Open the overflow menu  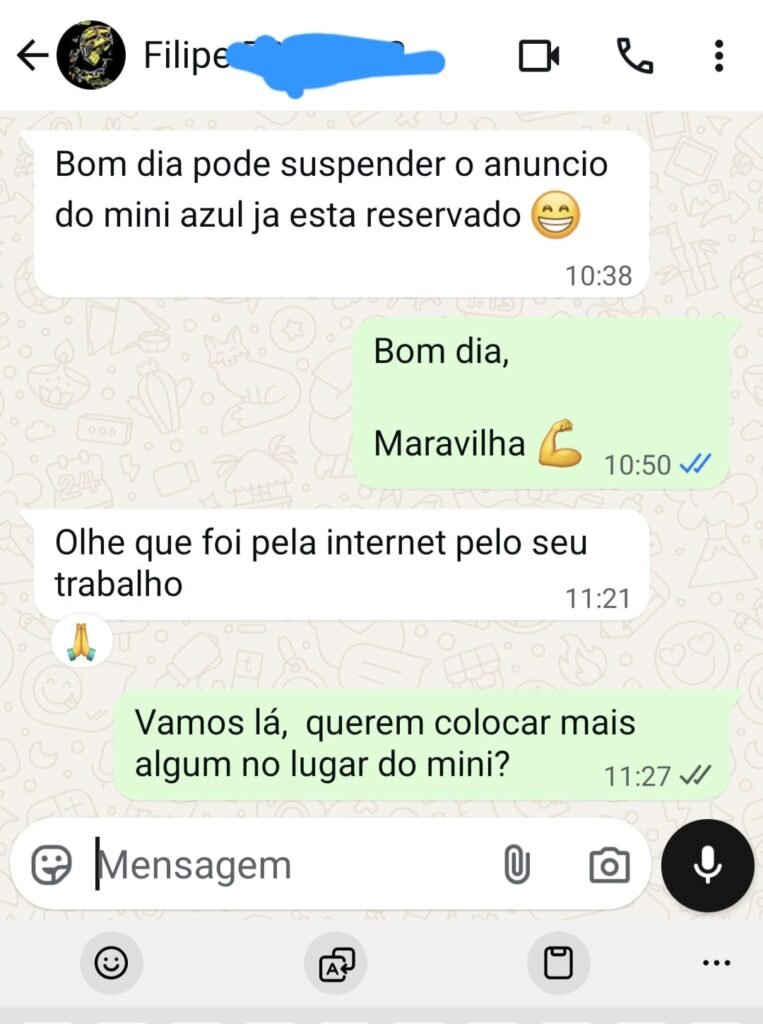(x=718, y=57)
